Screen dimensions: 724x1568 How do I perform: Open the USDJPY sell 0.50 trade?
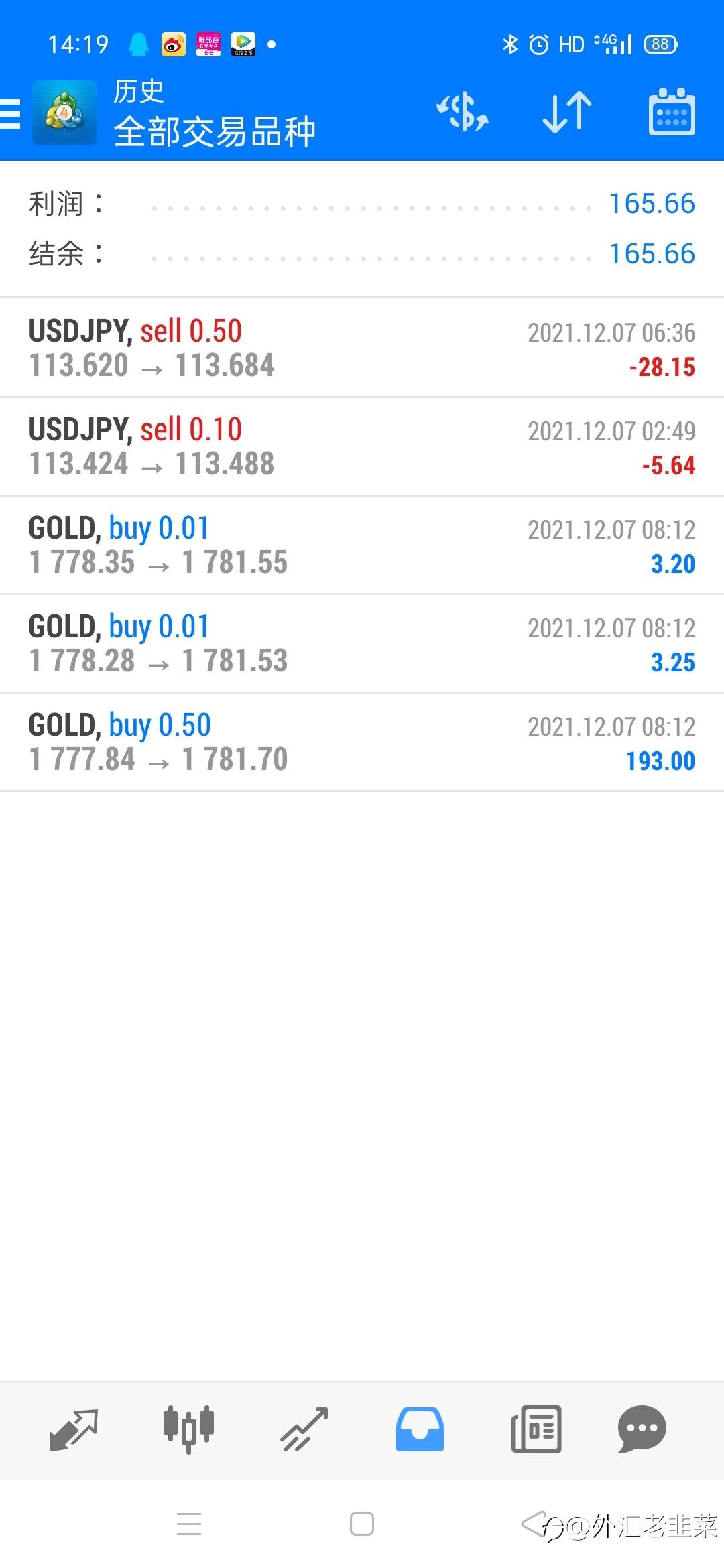coord(362,348)
